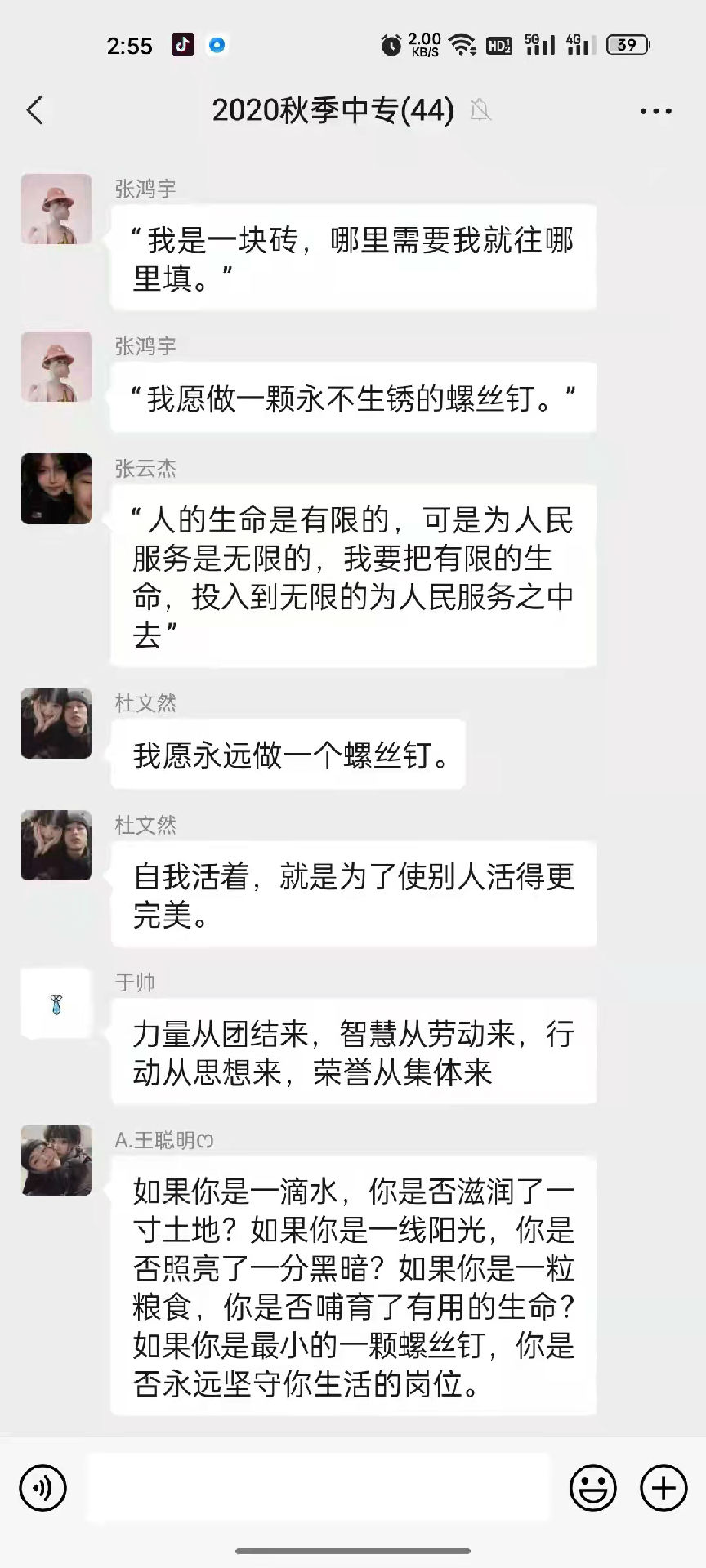View 张云杰's profile avatar
Screen dimensions: 706x1568
(x=56, y=488)
